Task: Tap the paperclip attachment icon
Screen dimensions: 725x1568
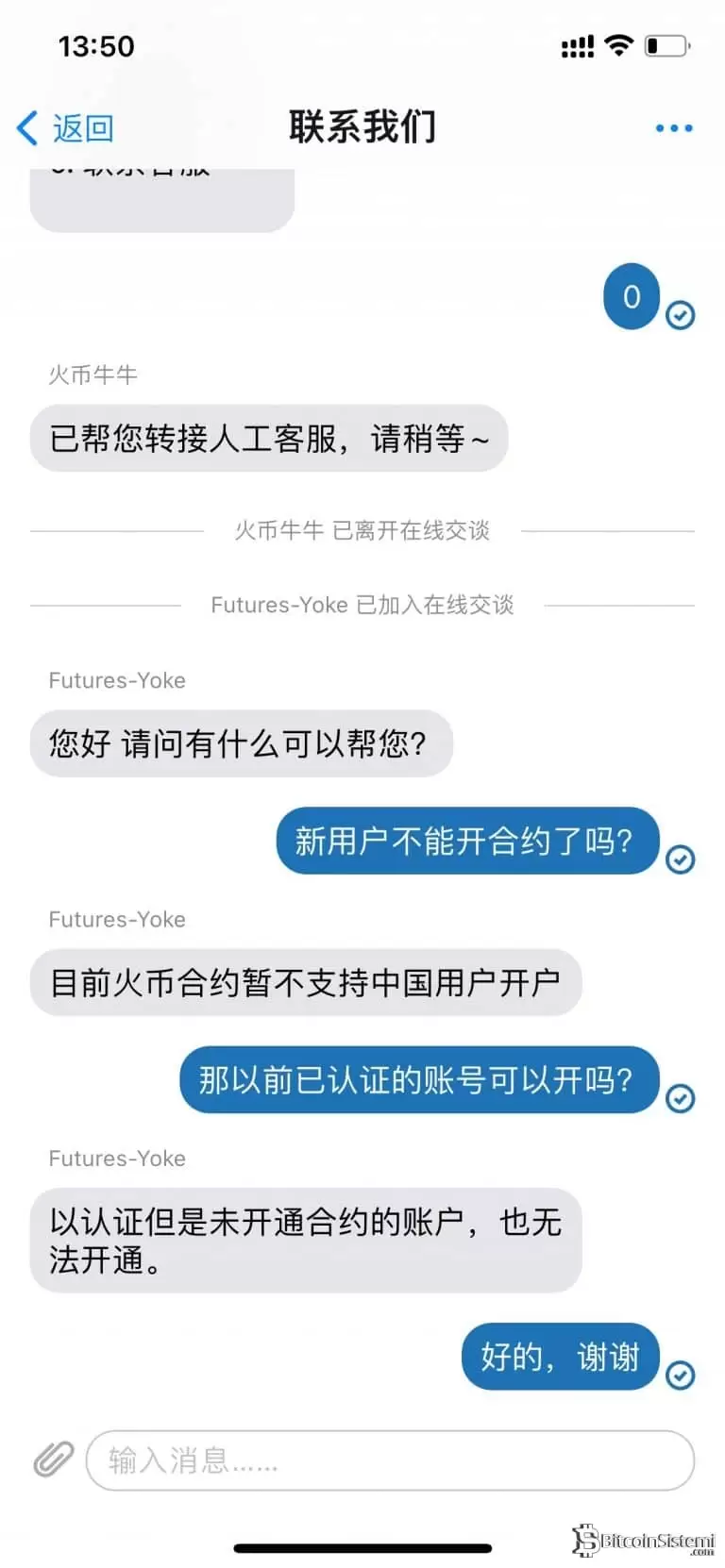Action: pos(53,1460)
